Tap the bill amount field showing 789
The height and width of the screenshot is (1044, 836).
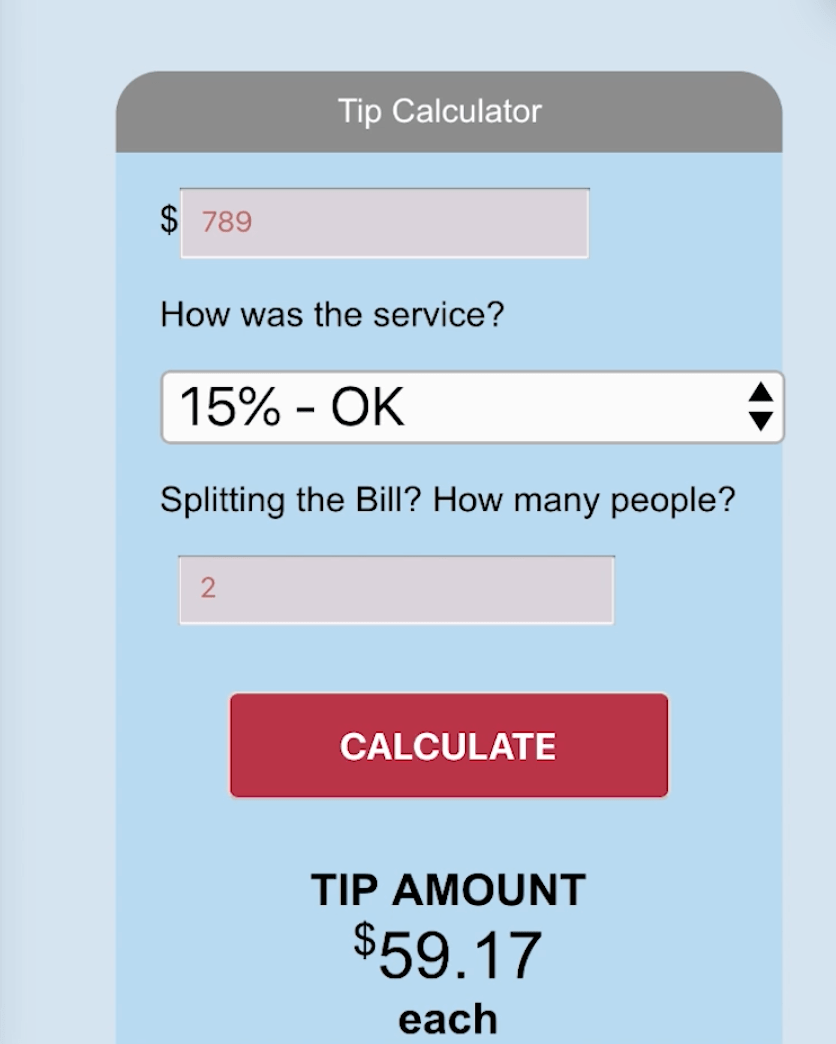tap(384, 222)
